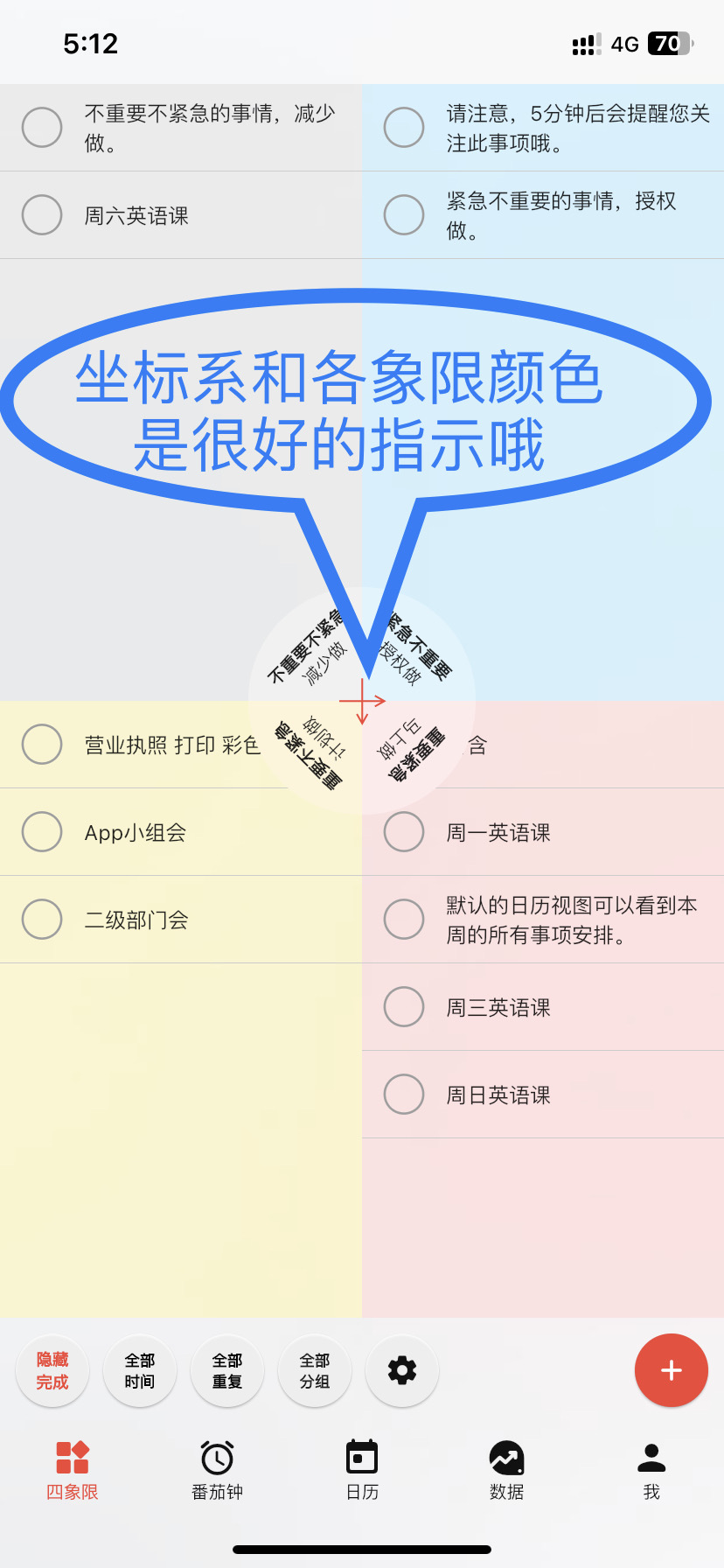The image size is (724, 1568).
Task: Select the 四象限 tab
Action: pos(72,1470)
